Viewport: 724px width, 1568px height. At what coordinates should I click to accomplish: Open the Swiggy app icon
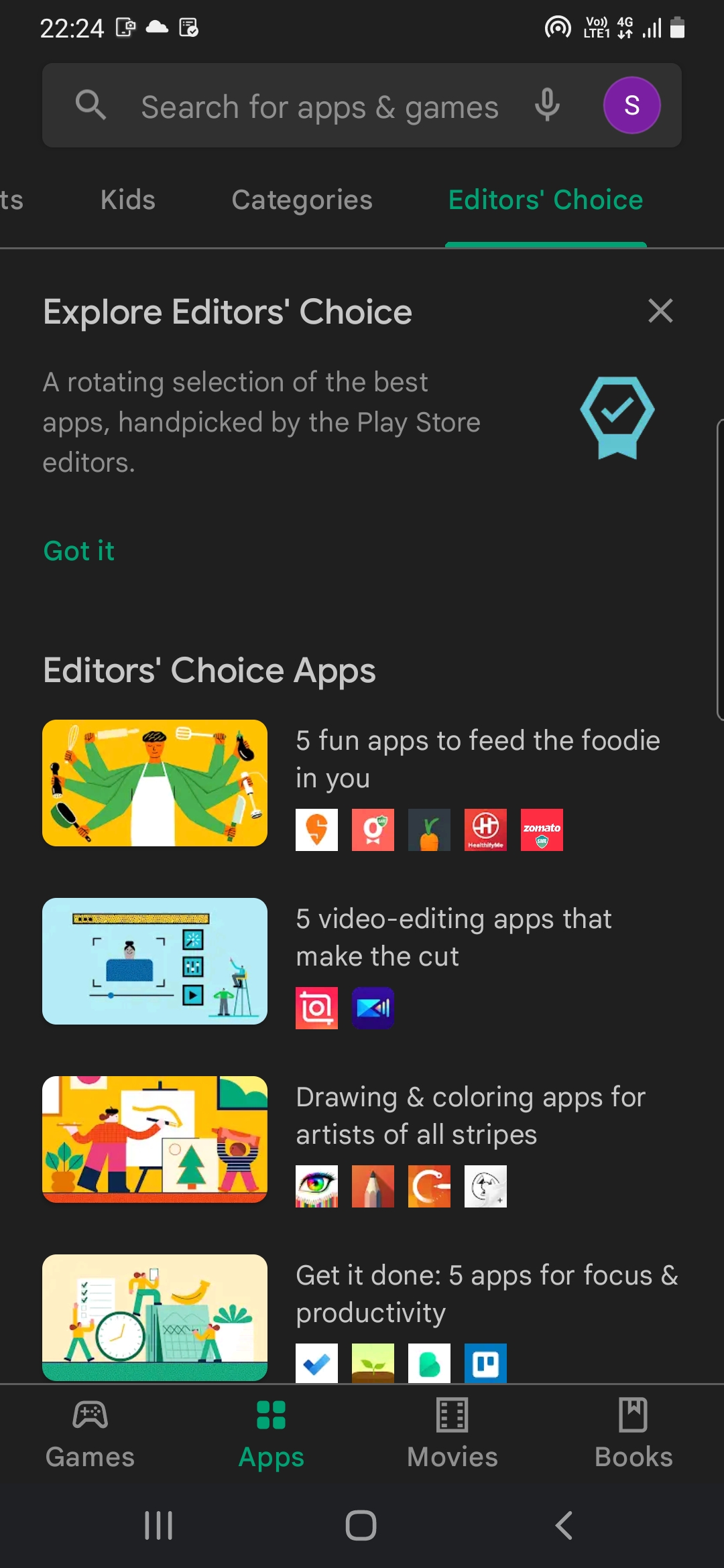pyautogui.click(x=316, y=830)
